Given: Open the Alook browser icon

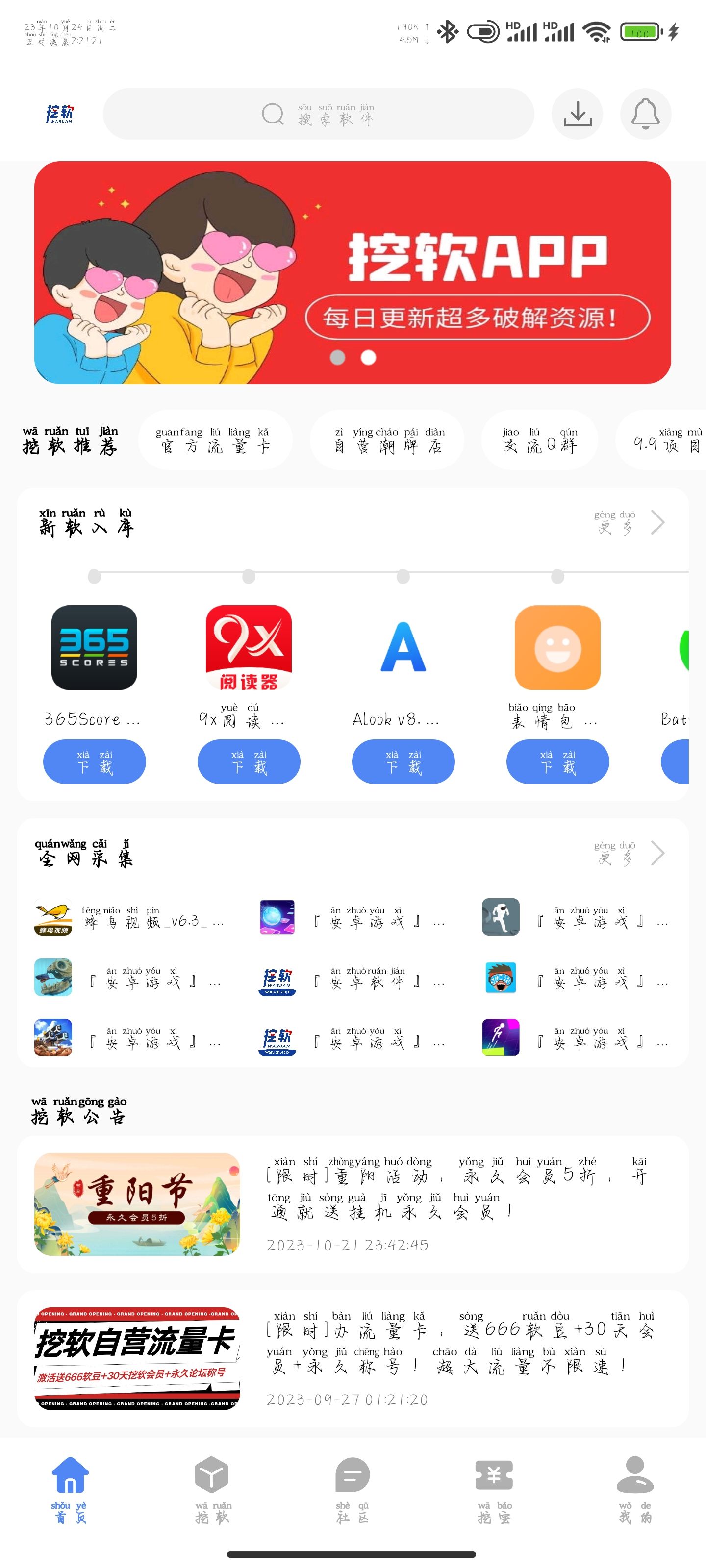Looking at the screenshot, I should (403, 649).
